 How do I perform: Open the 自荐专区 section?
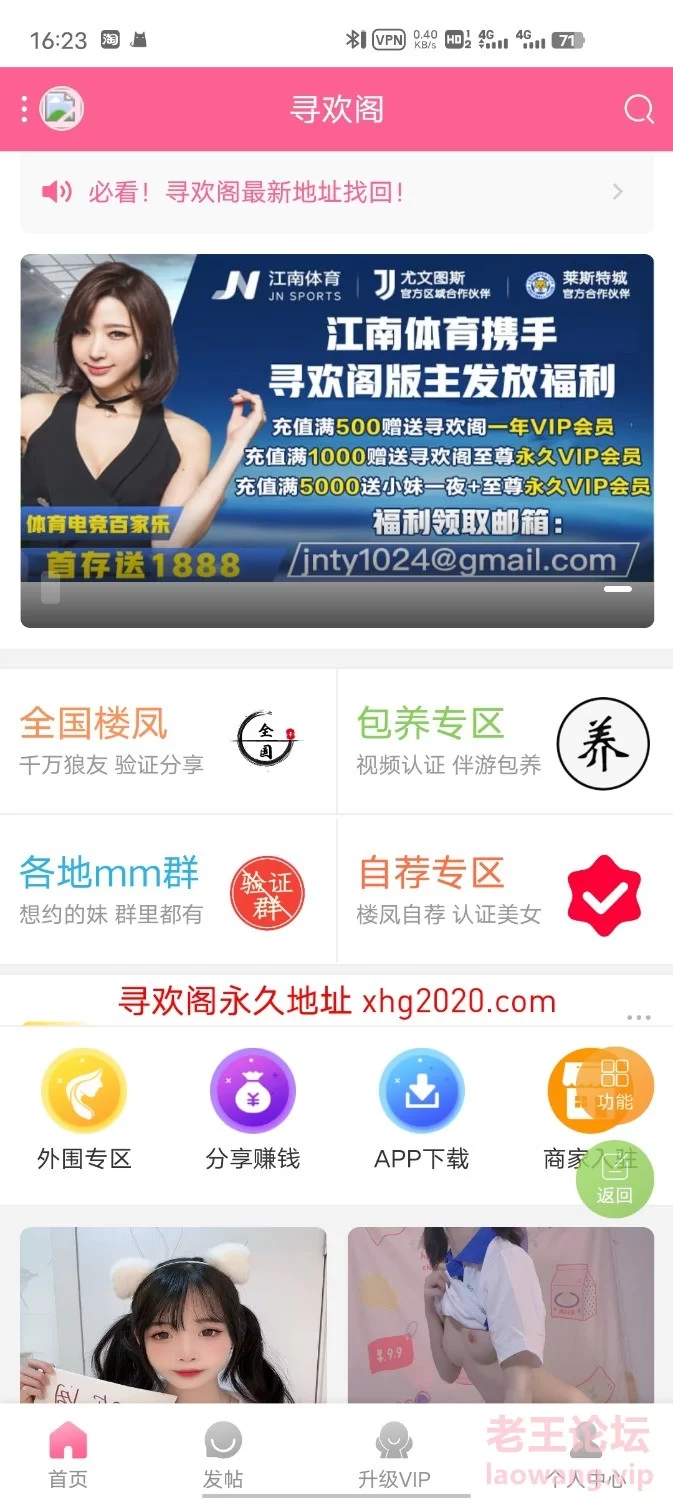coord(505,890)
